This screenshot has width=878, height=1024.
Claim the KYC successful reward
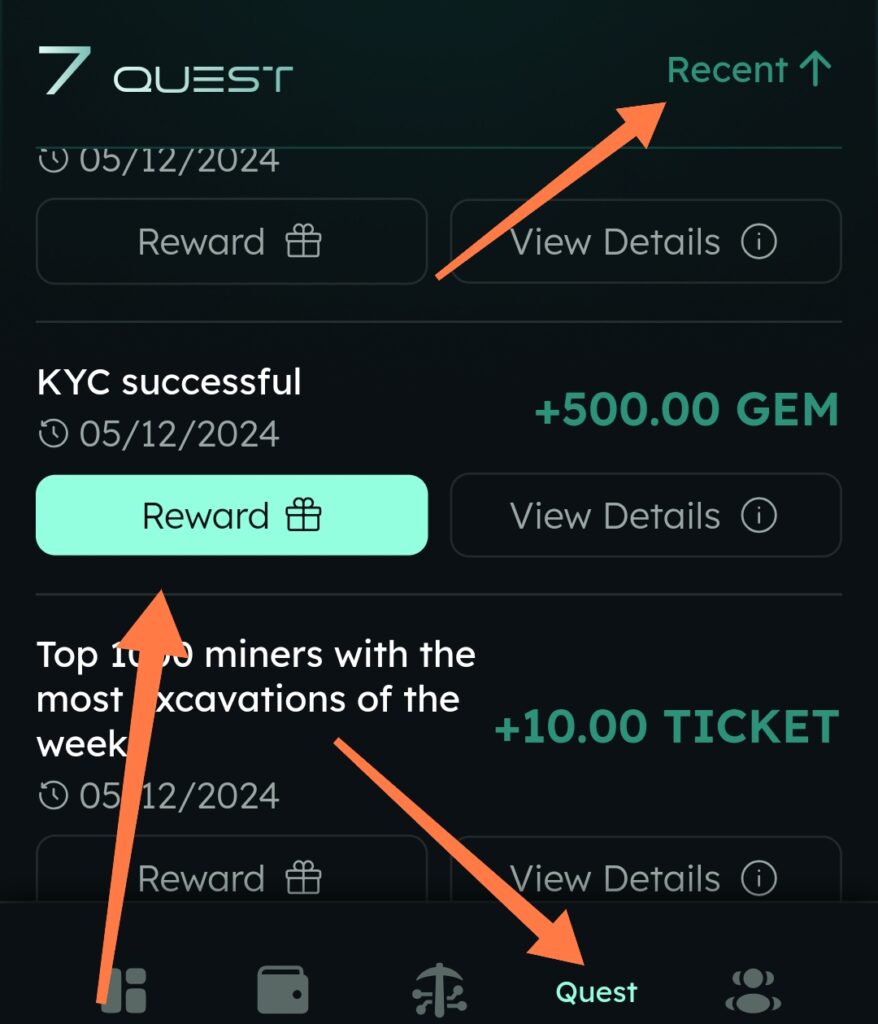point(231,515)
